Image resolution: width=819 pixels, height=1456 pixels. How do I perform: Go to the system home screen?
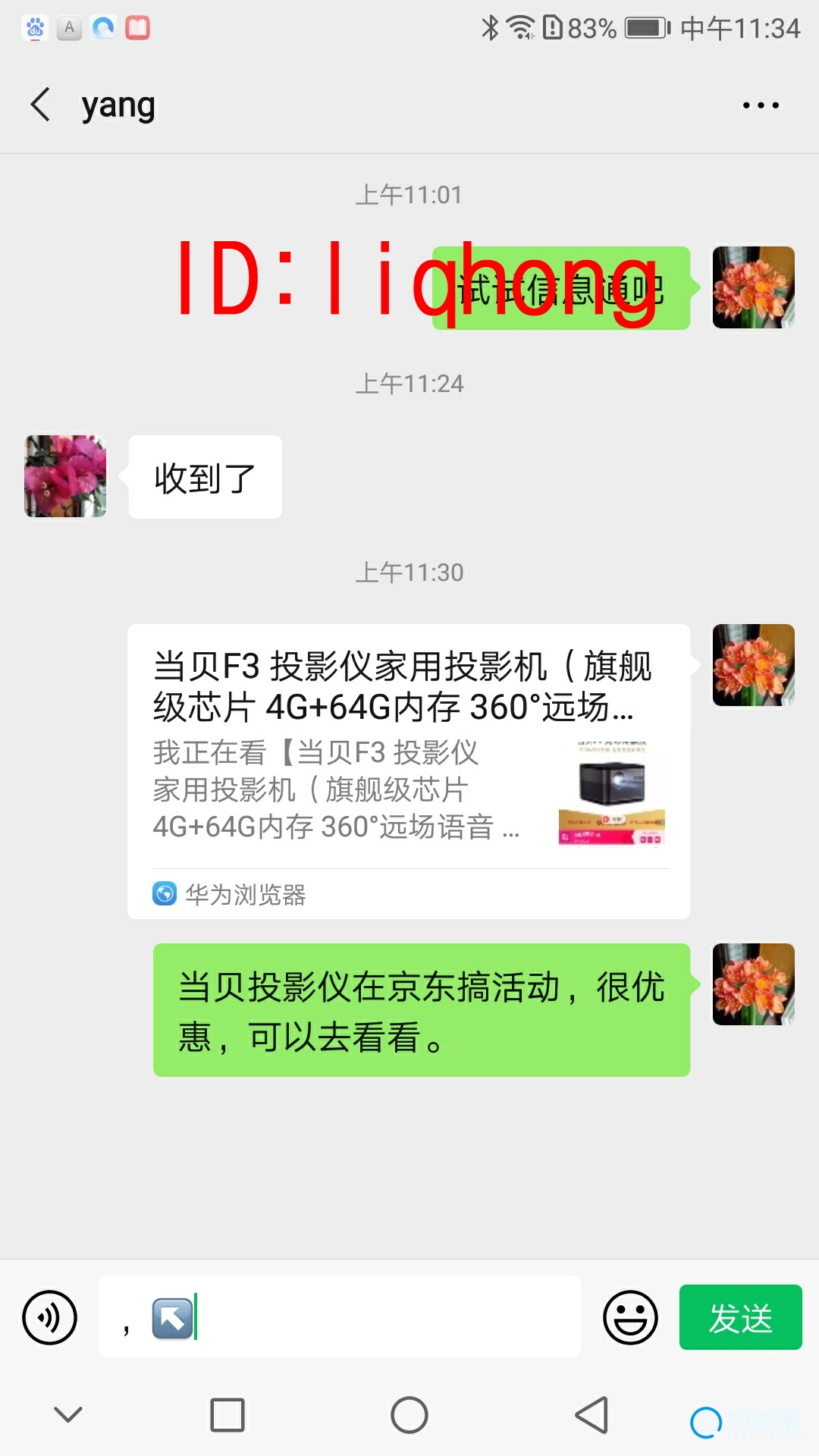[409, 1415]
